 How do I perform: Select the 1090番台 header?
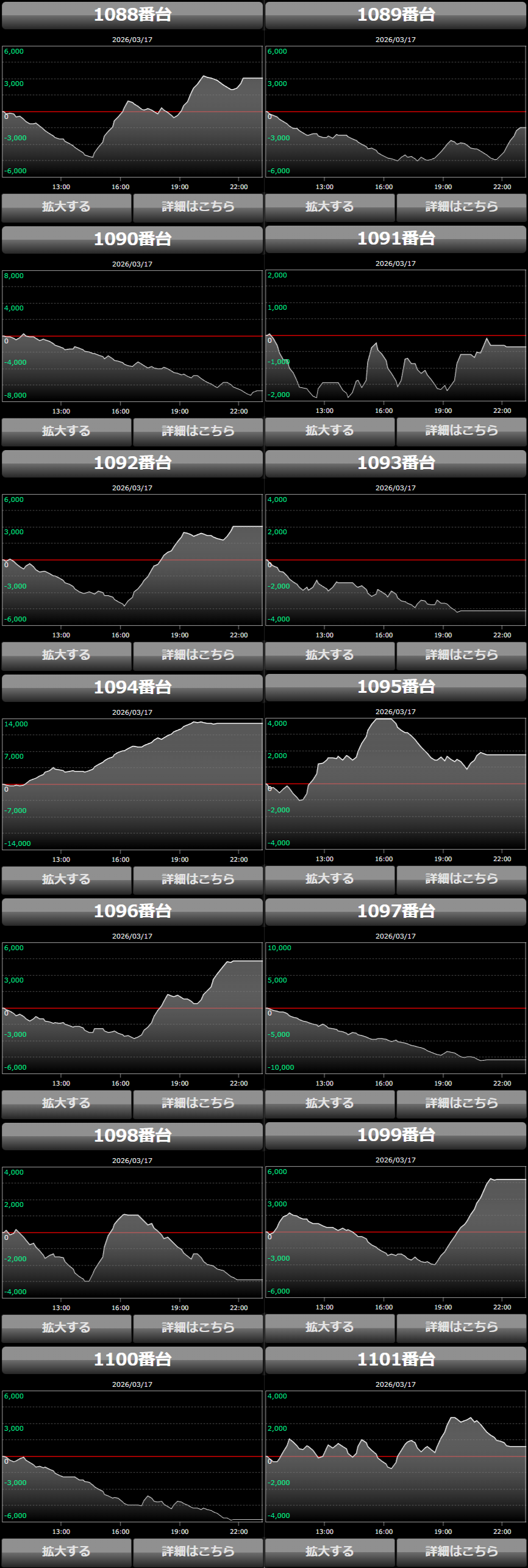tap(132, 239)
